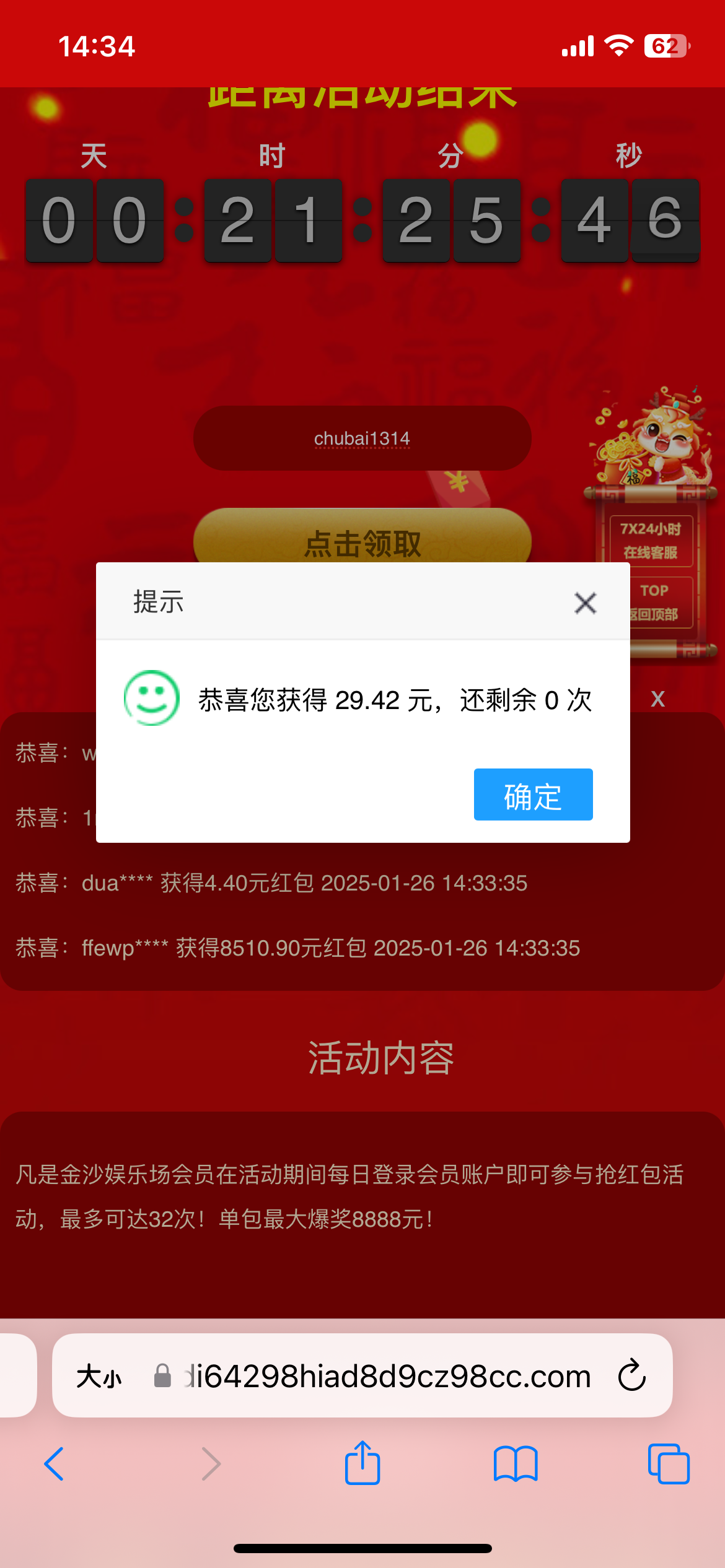
Task: Share this page
Action: coord(362,1464)
